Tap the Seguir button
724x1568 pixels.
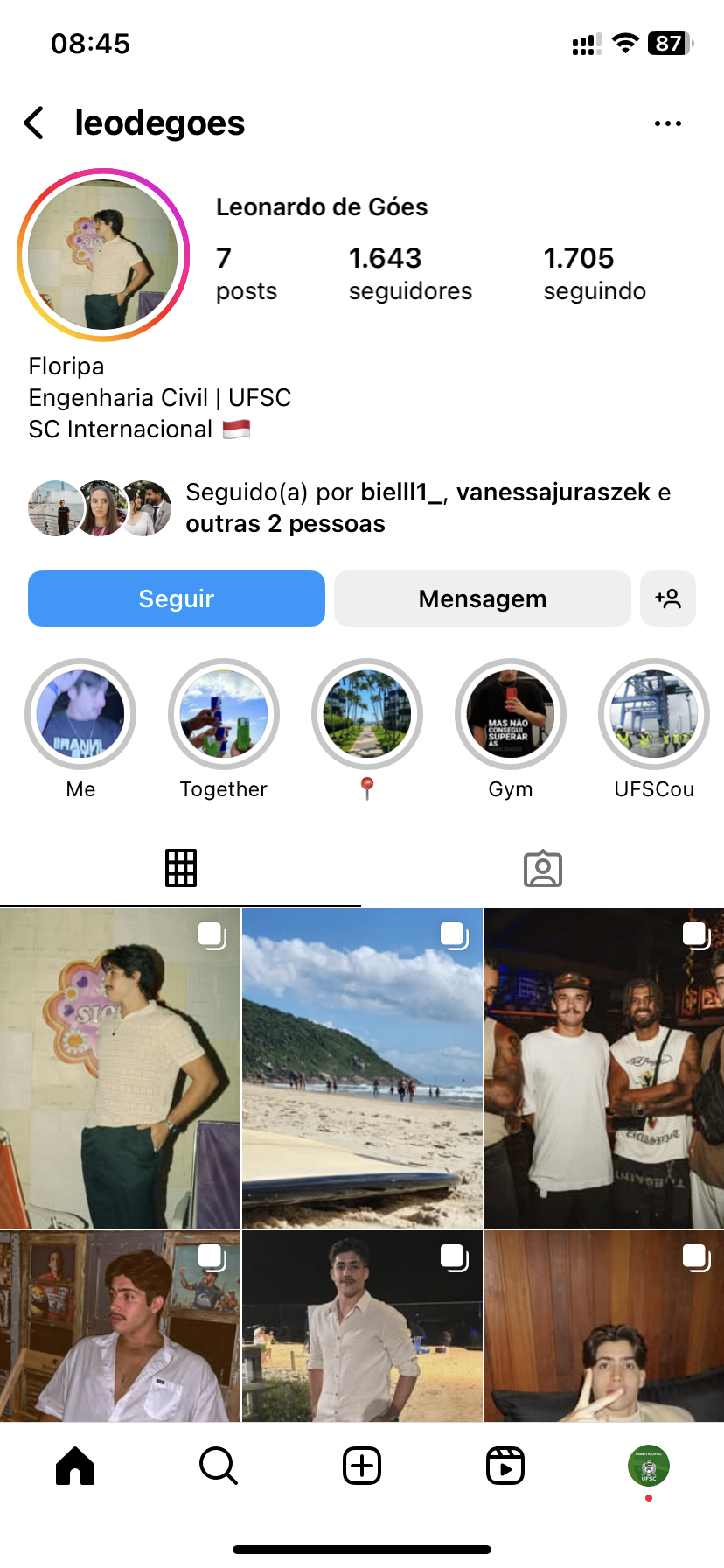pyautogui.click(x=177, y=598)
